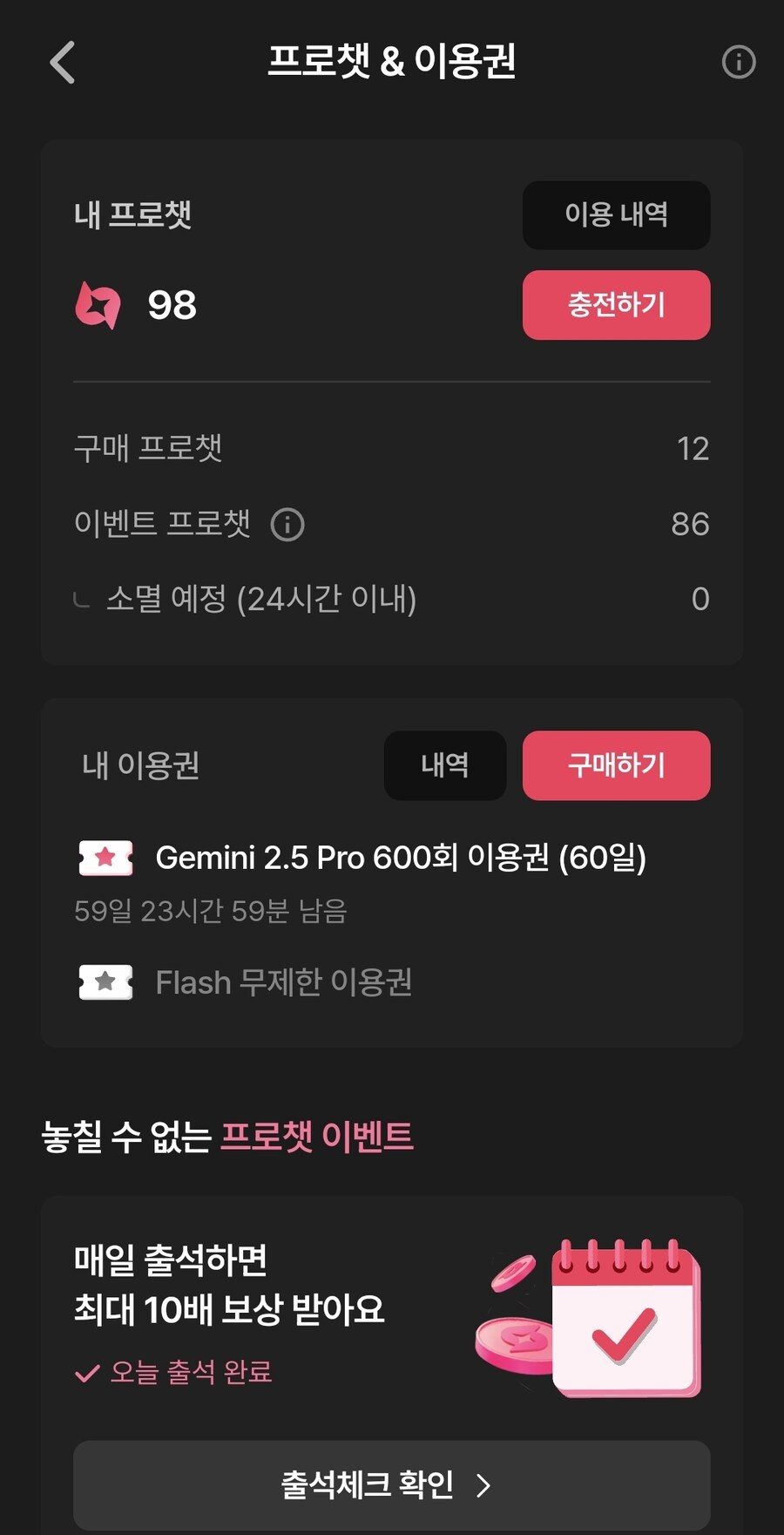
Task: Open 내역 for 내 이용권
Action: [x=444, y=765]
